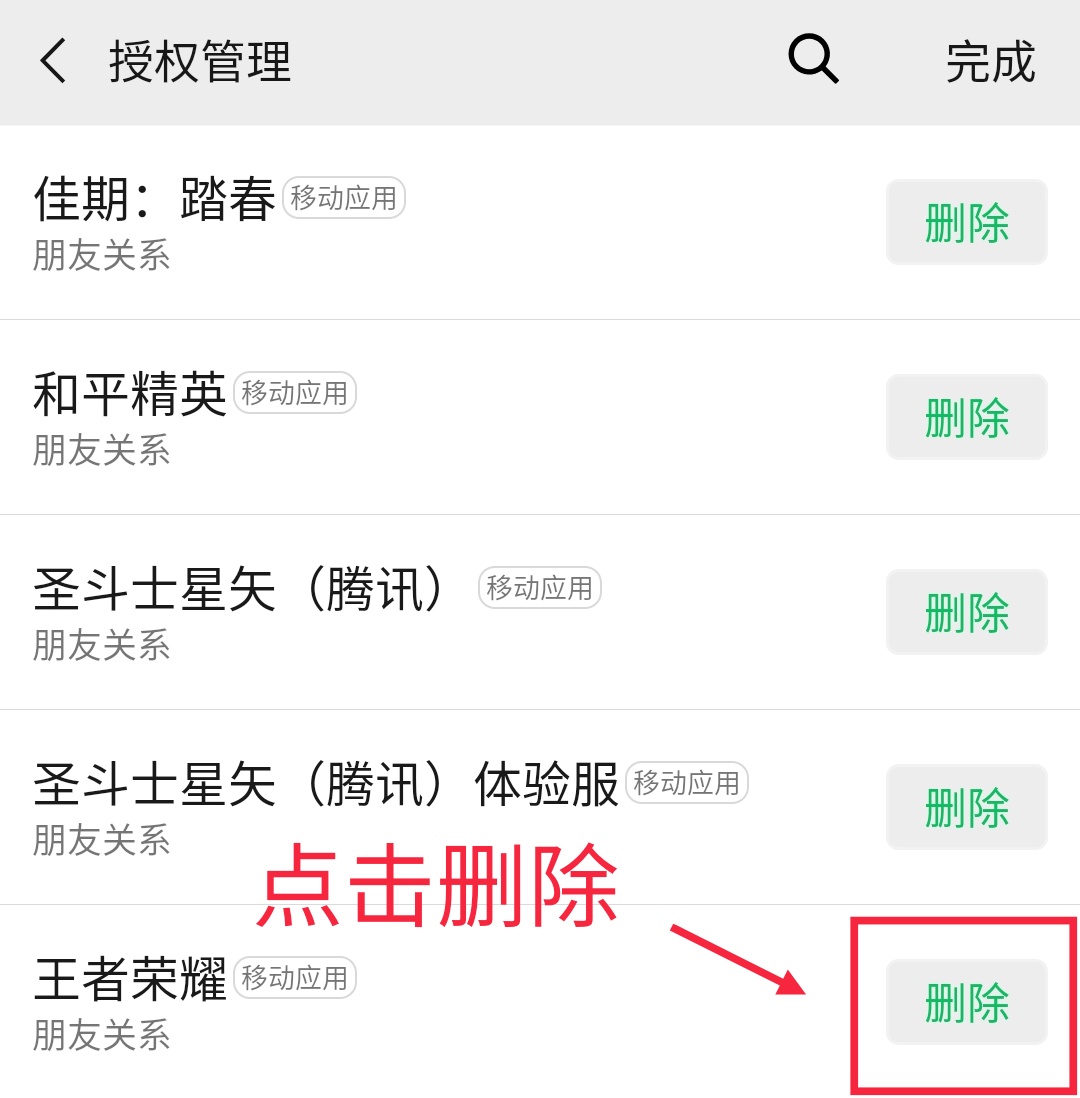This screenshot has height=1098, width=1080.
Task: Tap 完成 to finish editing
Action: point(991,62)
